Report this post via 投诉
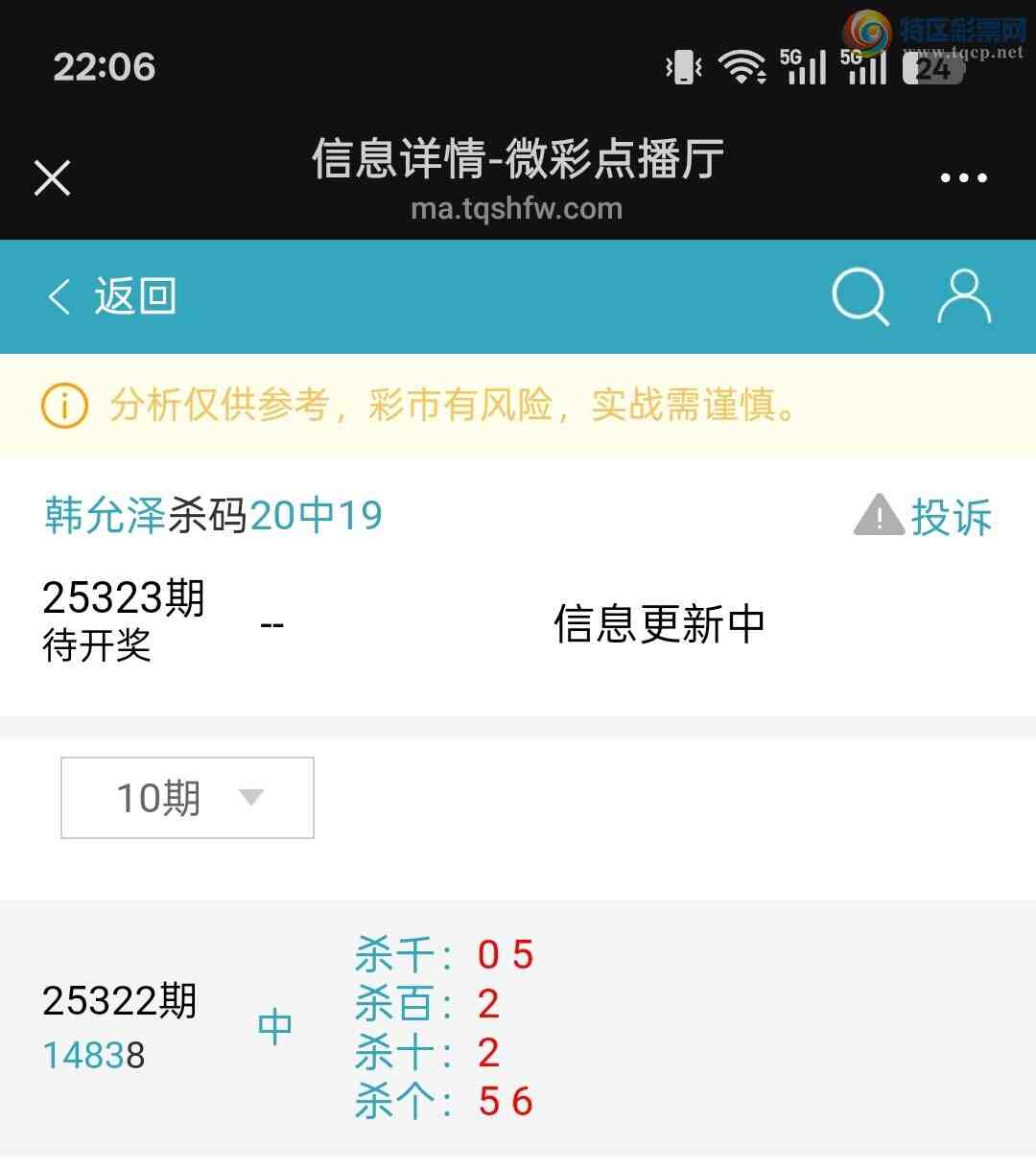Viewport: 1036px width, 1168px height. [923, 517]
